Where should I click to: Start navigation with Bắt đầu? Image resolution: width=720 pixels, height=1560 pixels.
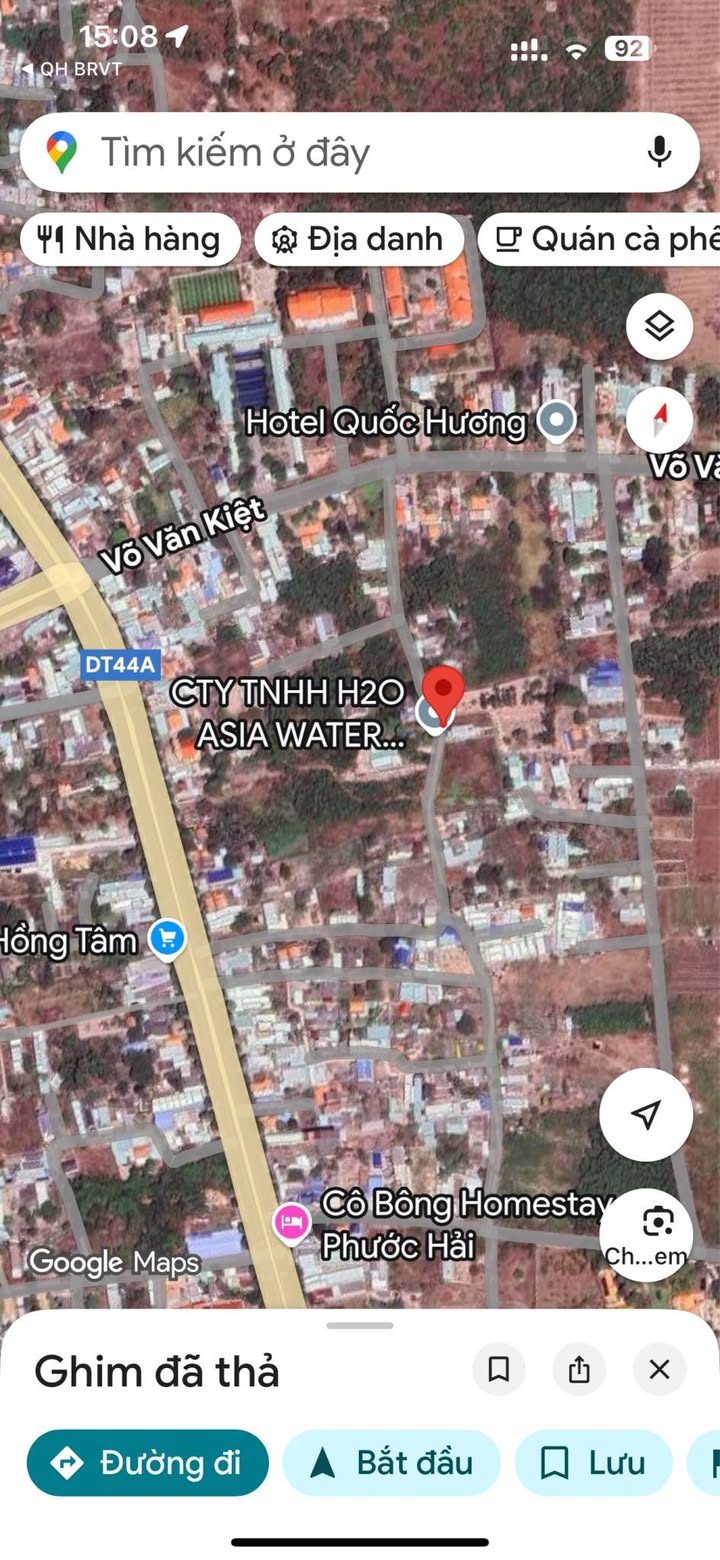(x=391, y=1463)
